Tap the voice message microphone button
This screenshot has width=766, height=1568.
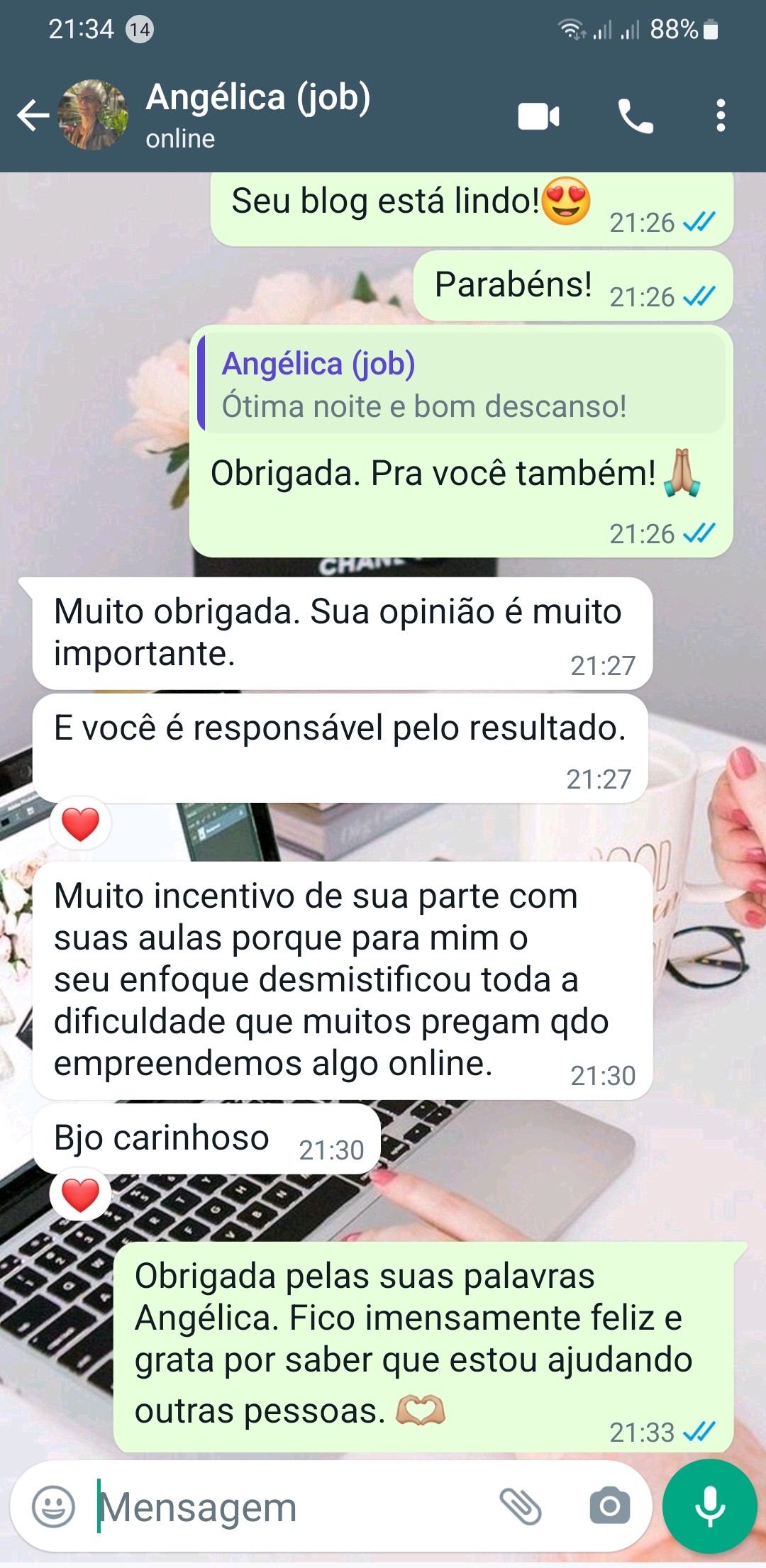(709, 1506)
